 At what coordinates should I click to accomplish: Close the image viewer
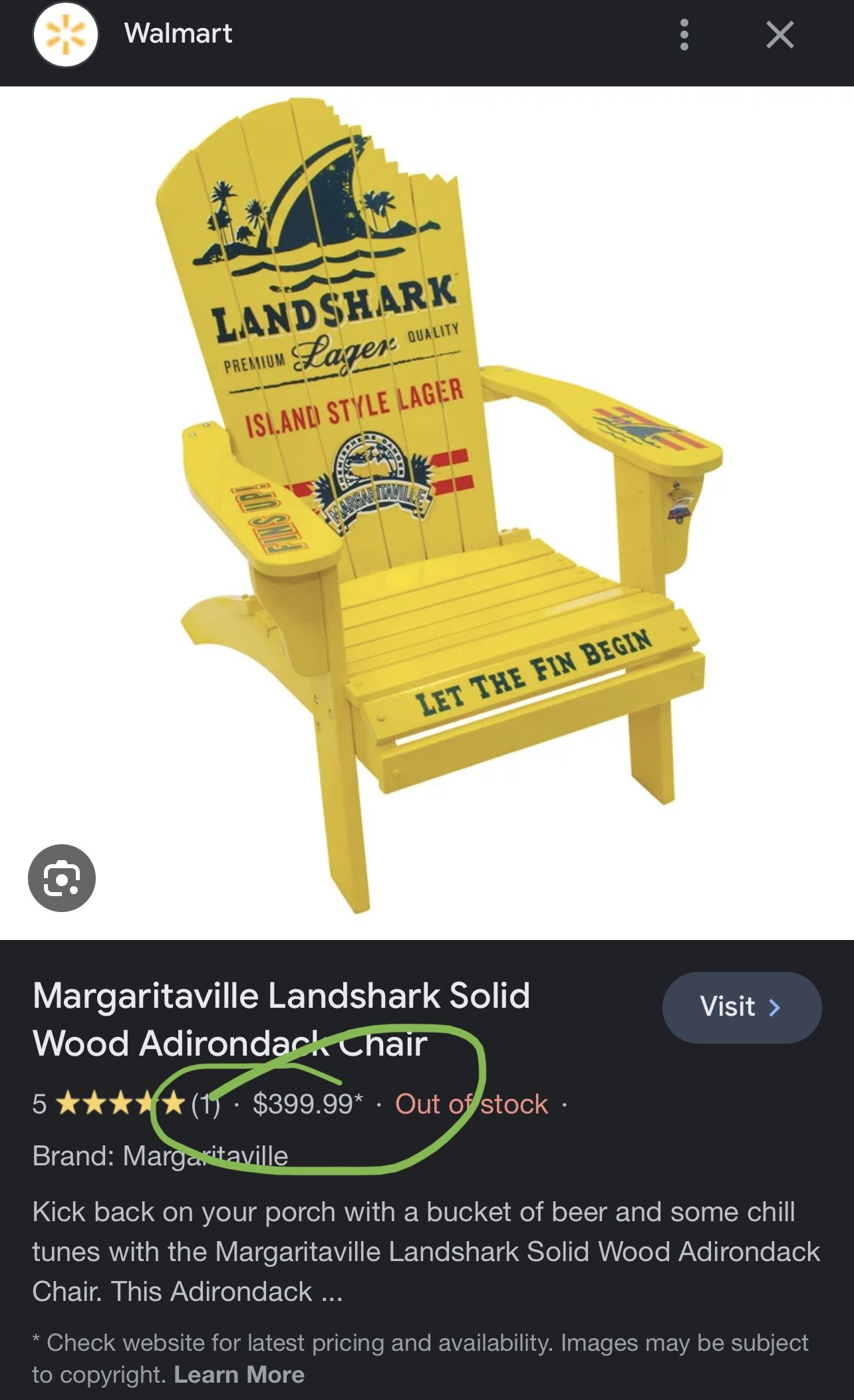pyautogui.click(x=780, y=35)
